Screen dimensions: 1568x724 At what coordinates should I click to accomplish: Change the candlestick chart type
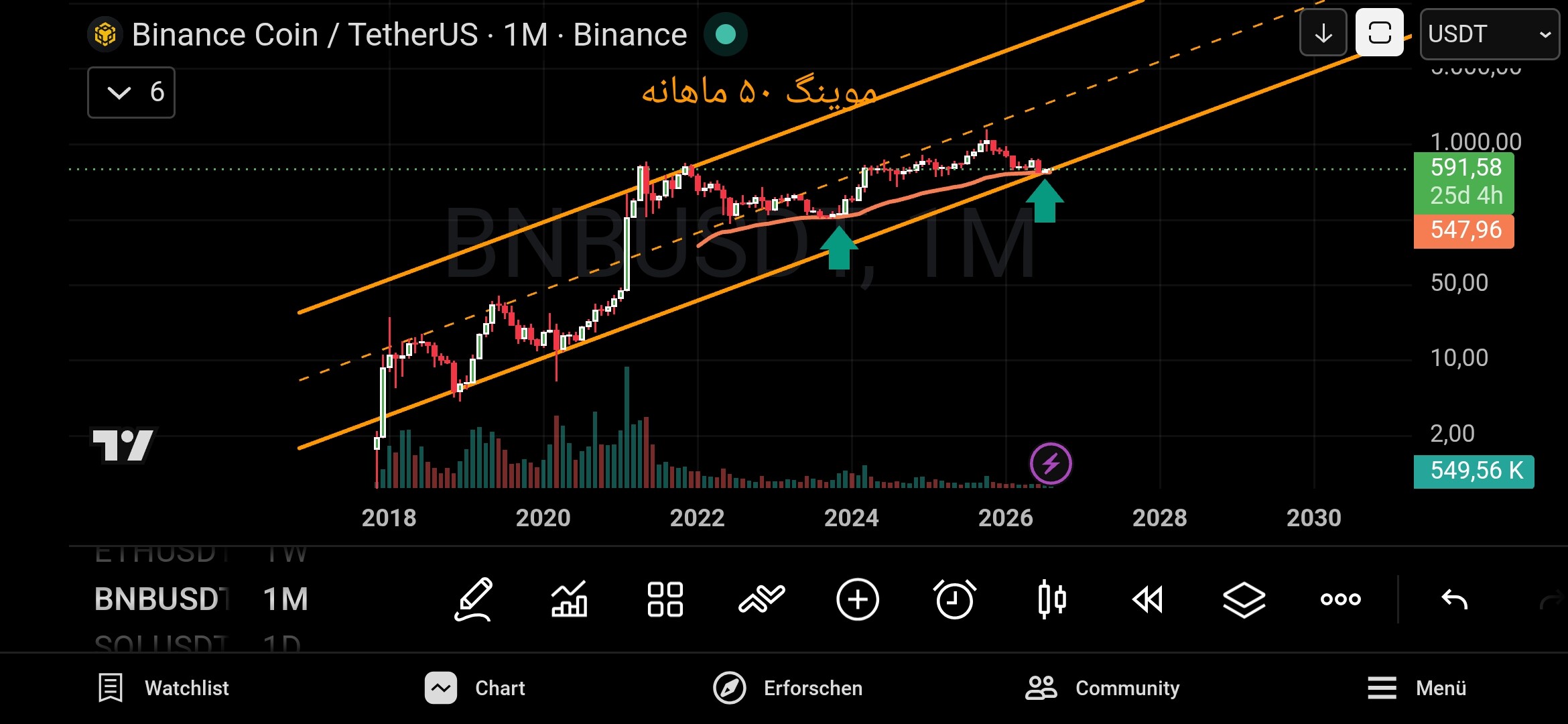pyautogui.click(x=1051, y=599)
